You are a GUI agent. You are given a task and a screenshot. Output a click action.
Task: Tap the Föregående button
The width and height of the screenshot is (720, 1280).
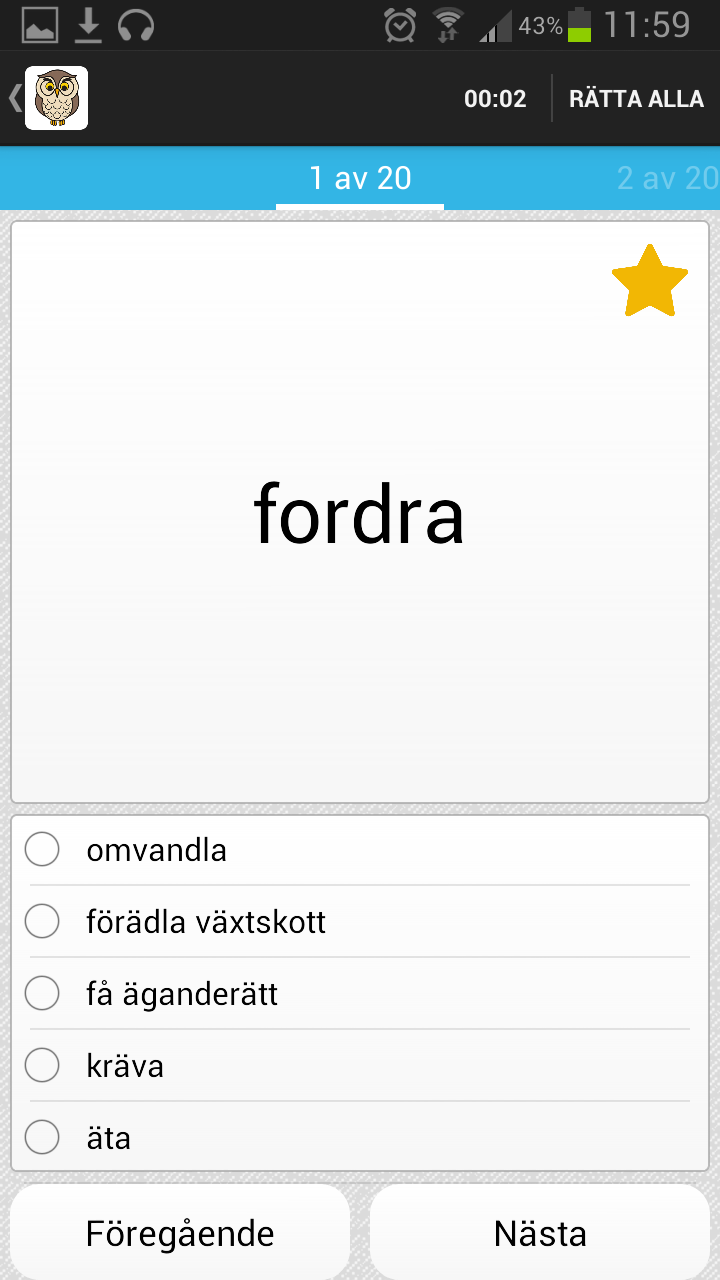pyautogui.click(x=180, y=1233)
